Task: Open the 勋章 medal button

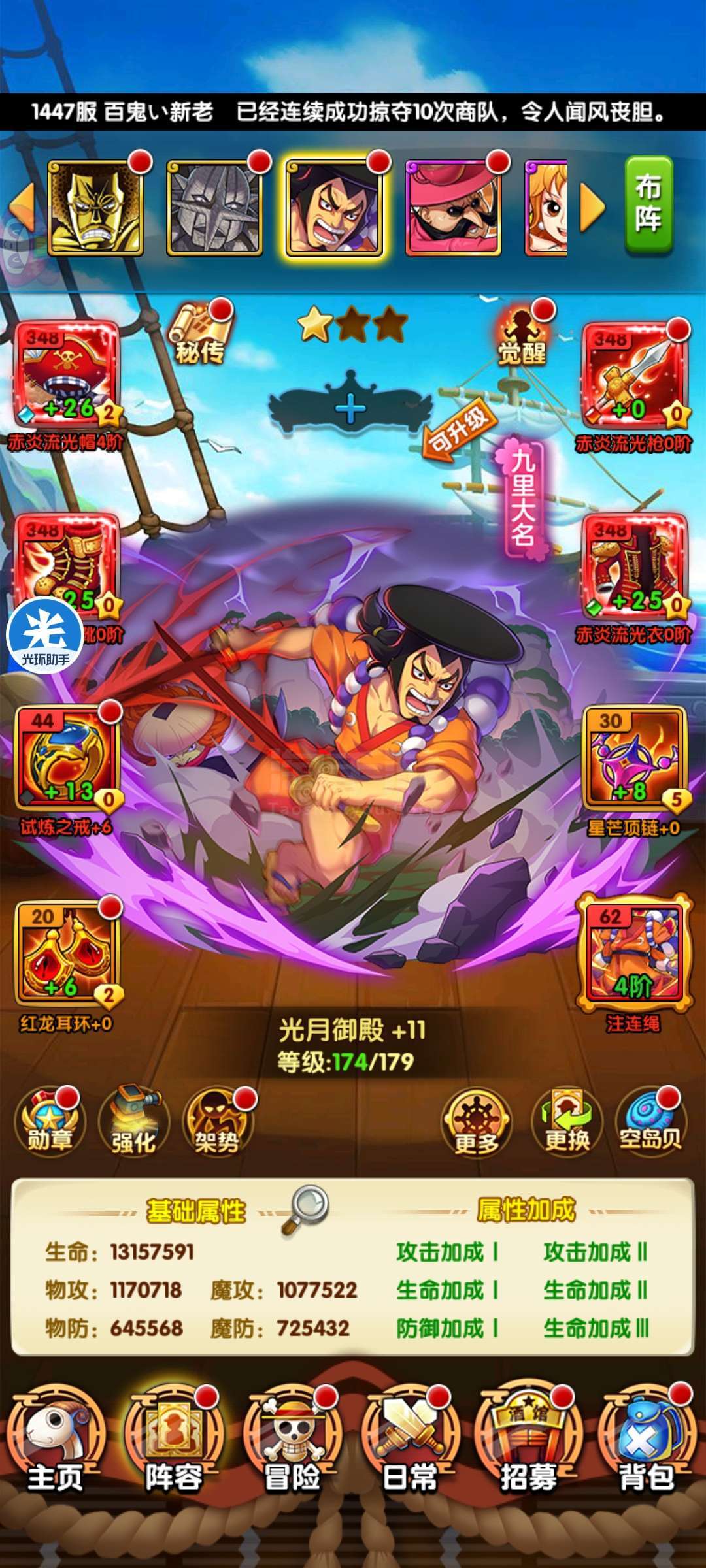Action: (50, 1122)
